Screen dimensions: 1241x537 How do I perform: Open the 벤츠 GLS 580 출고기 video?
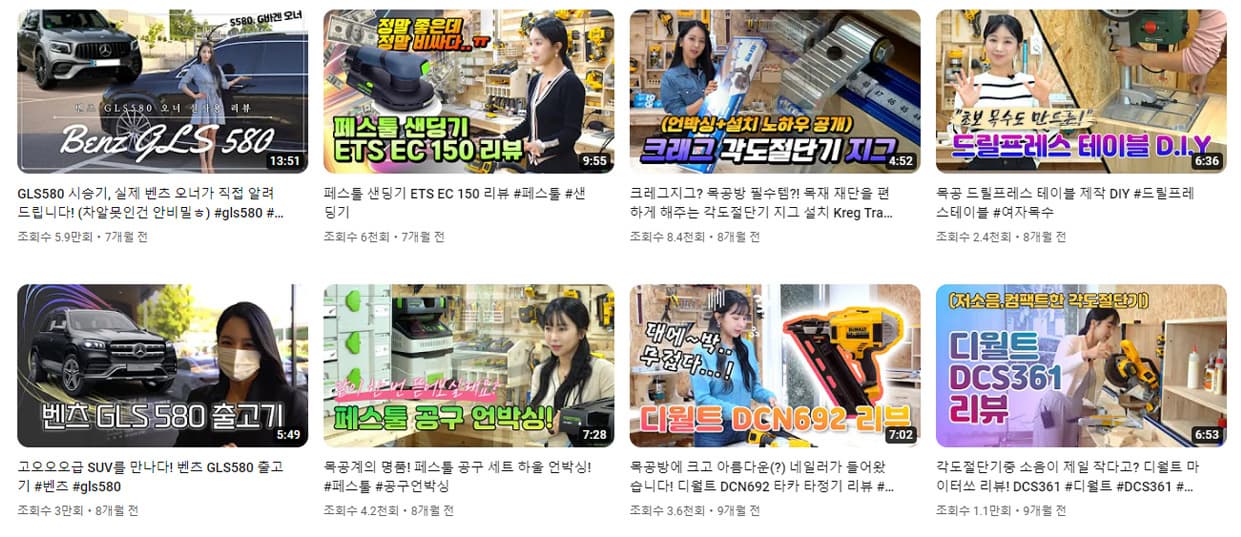tap(162, 365)
